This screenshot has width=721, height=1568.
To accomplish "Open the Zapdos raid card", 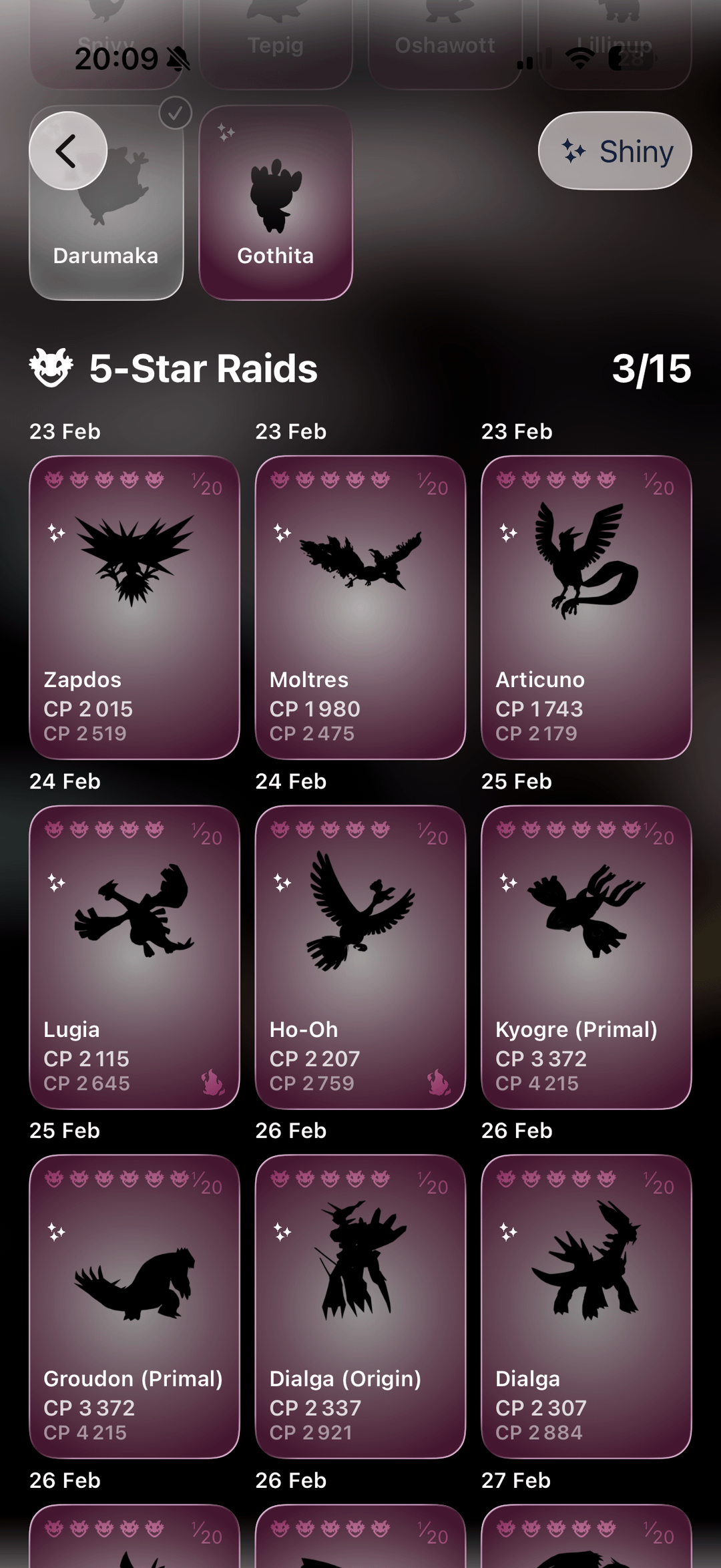I will coord(134,607).
